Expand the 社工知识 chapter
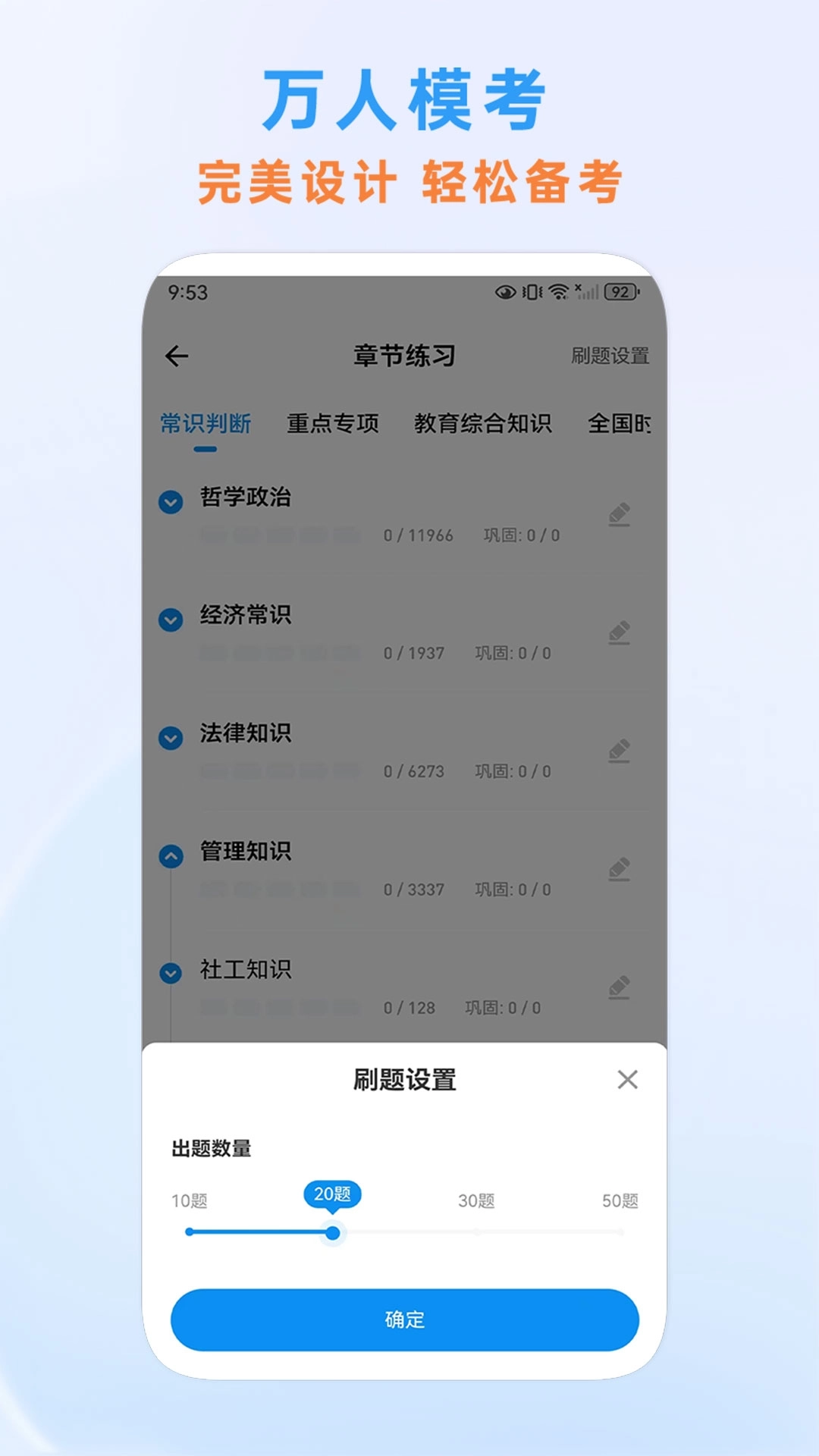 pos(170,972)
